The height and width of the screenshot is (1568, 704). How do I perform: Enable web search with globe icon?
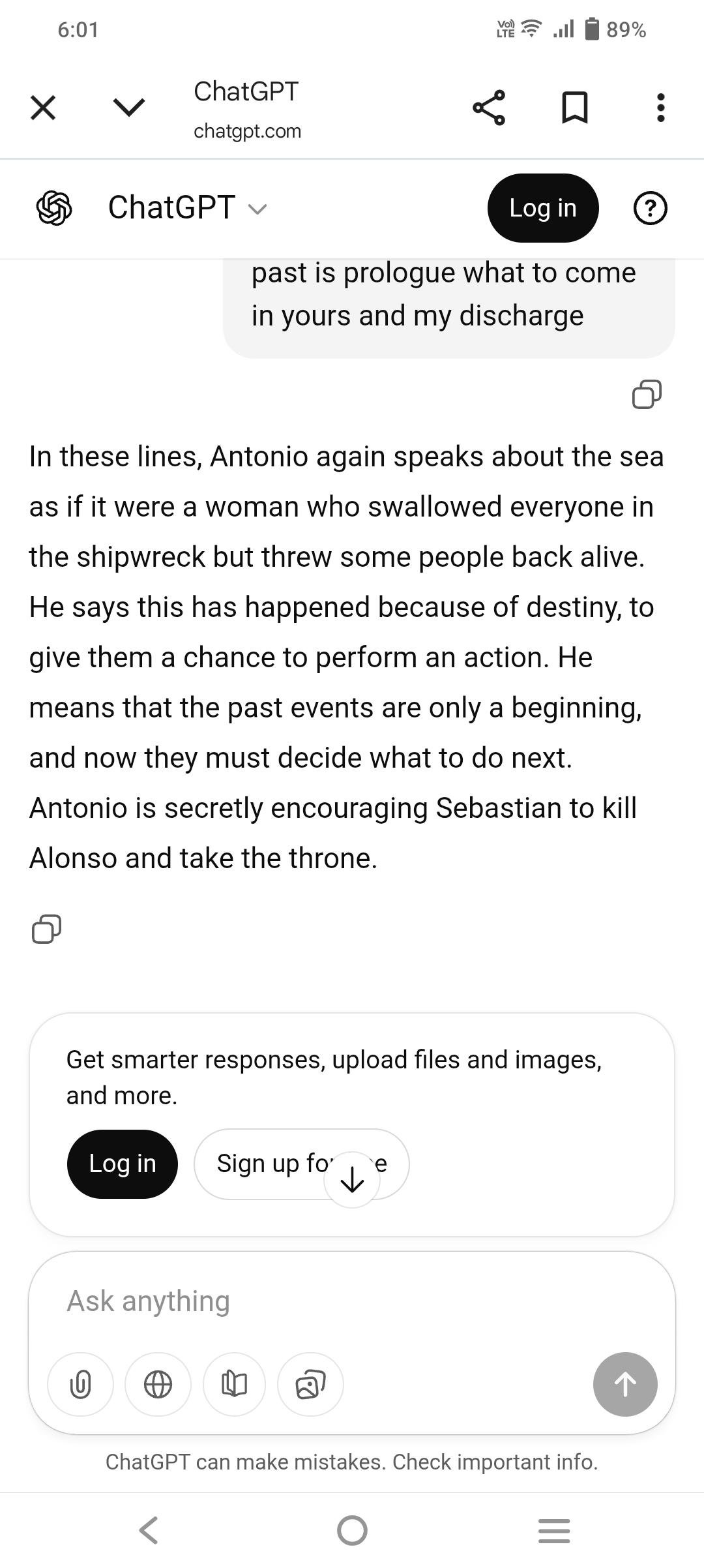[158, 1384]
